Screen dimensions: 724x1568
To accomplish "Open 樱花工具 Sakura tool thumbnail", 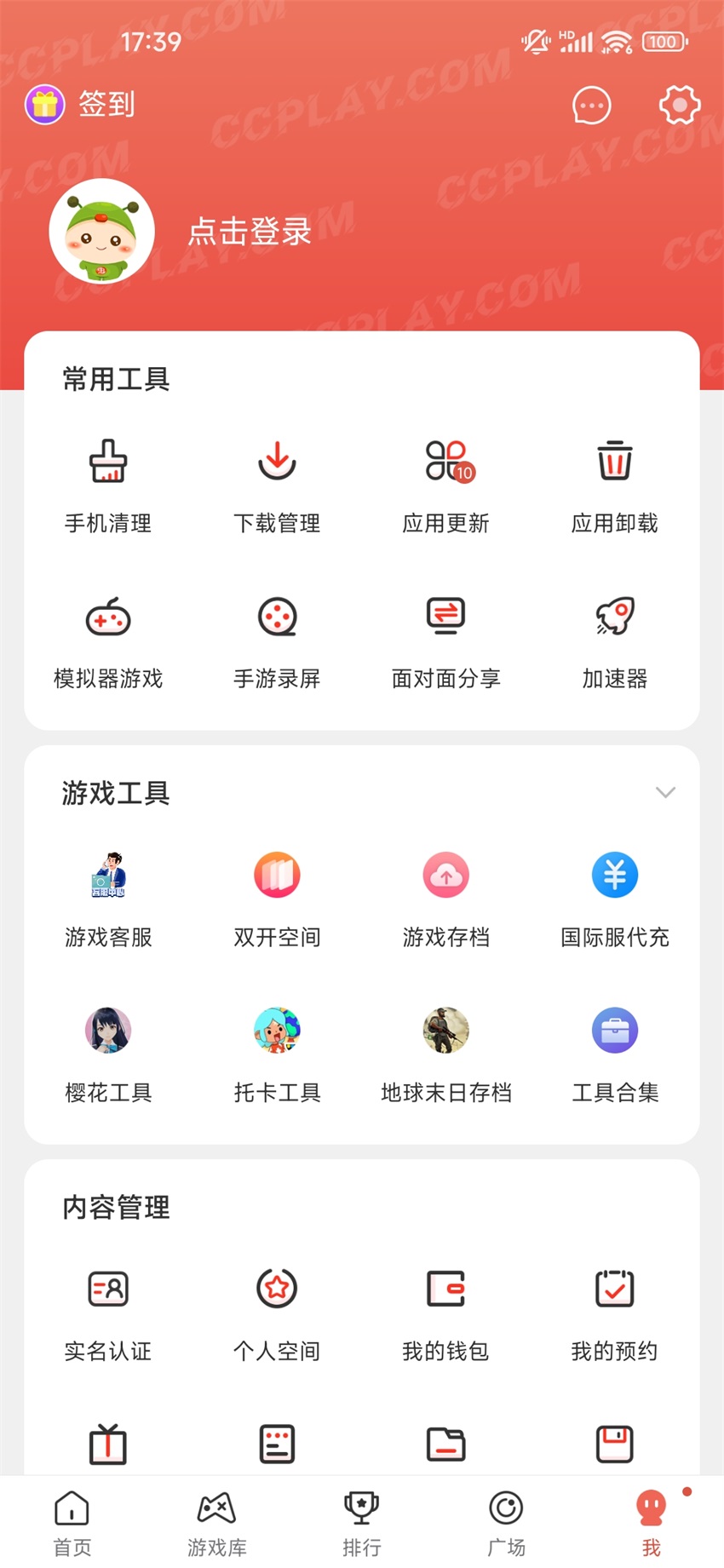I will pos(107,1030).
